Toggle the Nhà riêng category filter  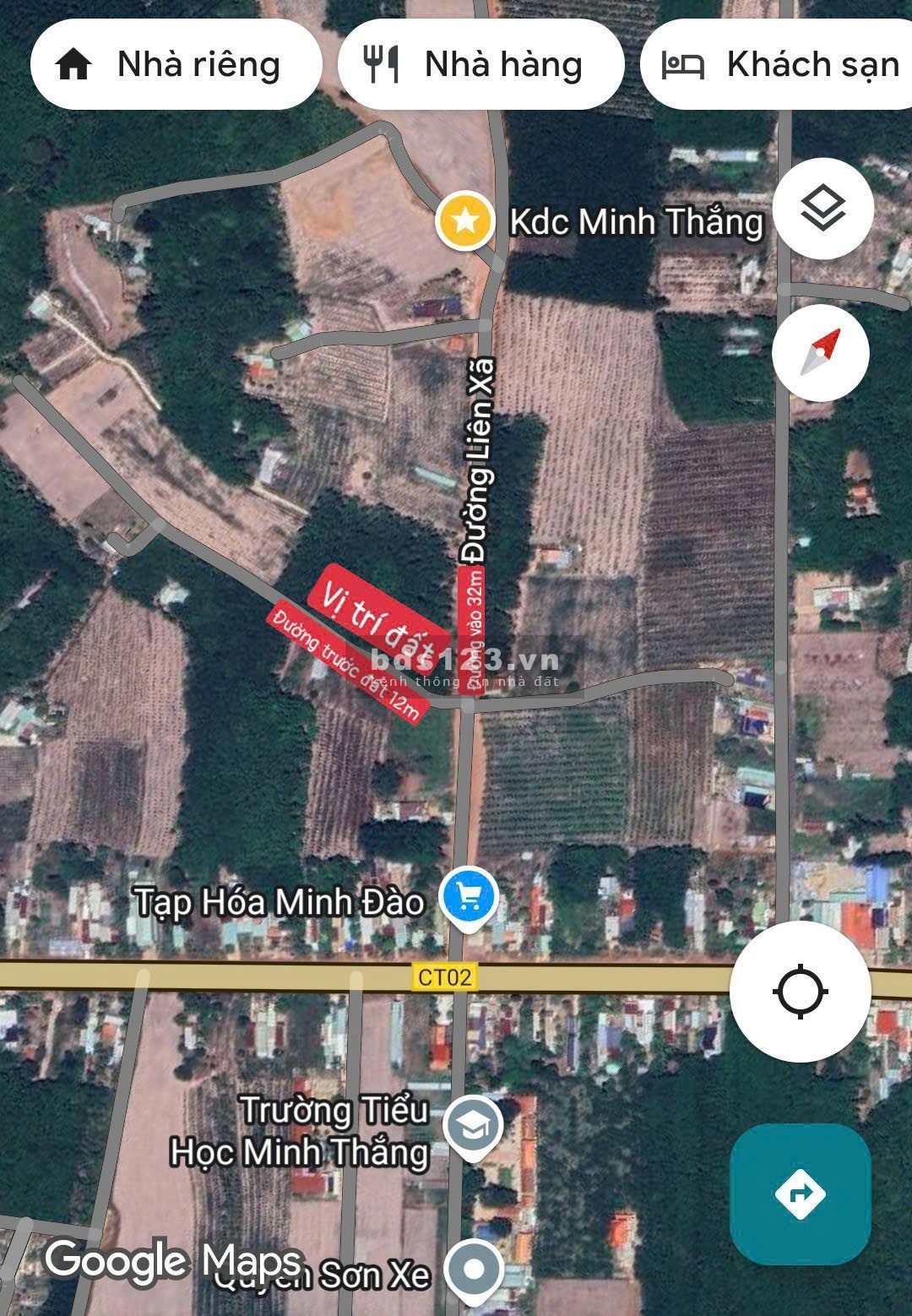coord(175,65)
